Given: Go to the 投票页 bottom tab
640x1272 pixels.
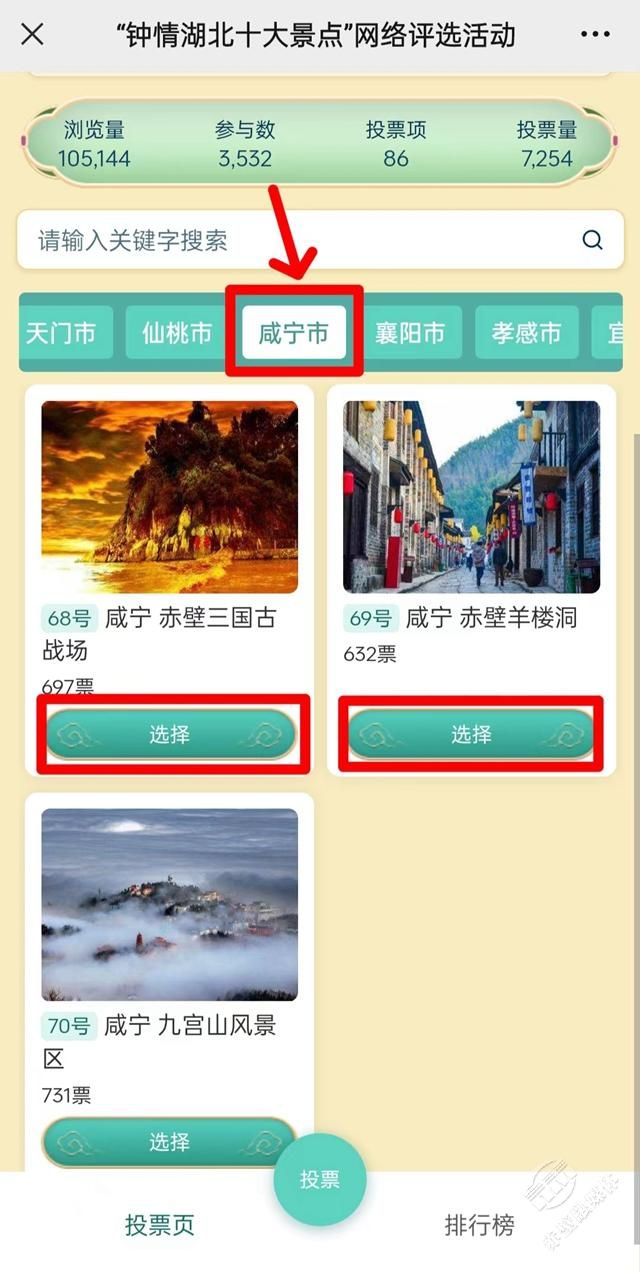Looking at the screenshot, I should (x=160, y=1225).
